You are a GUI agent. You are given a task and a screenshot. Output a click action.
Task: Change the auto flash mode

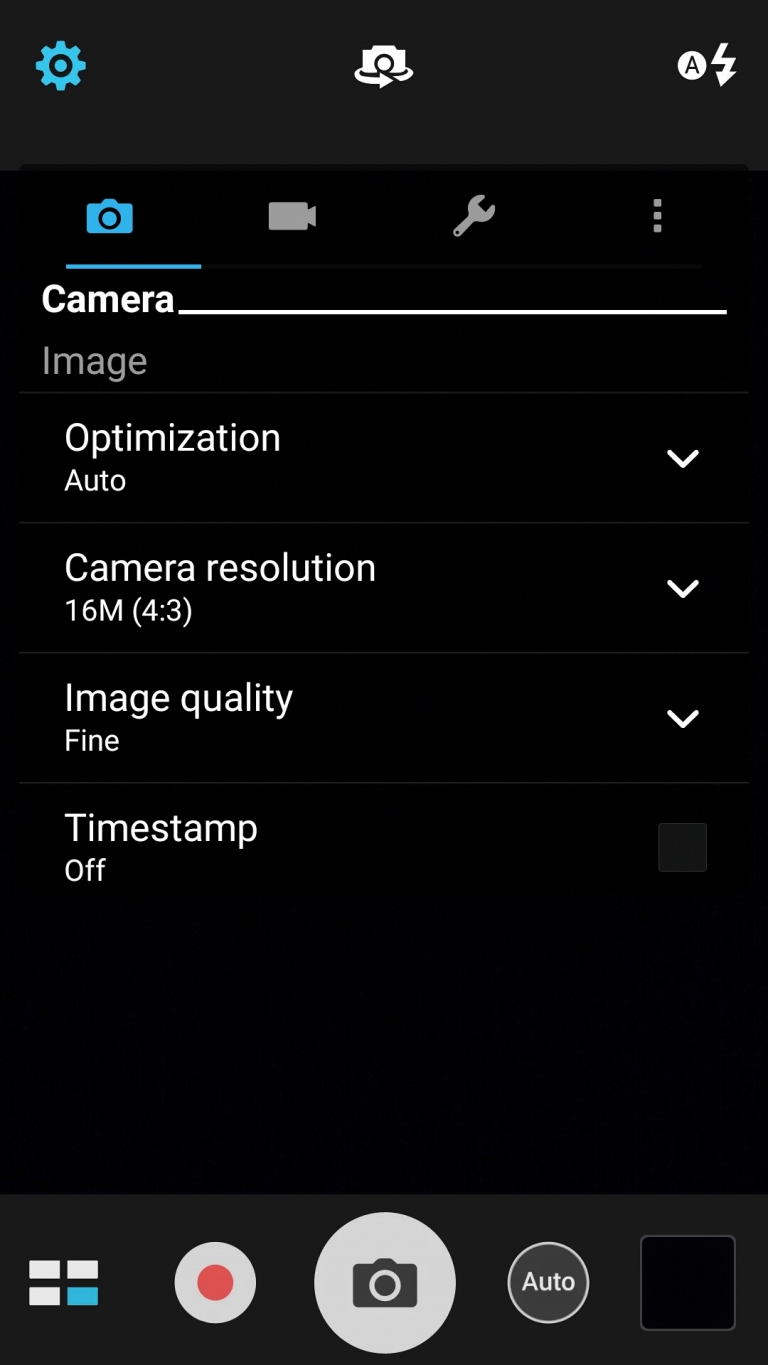(707, 66)
